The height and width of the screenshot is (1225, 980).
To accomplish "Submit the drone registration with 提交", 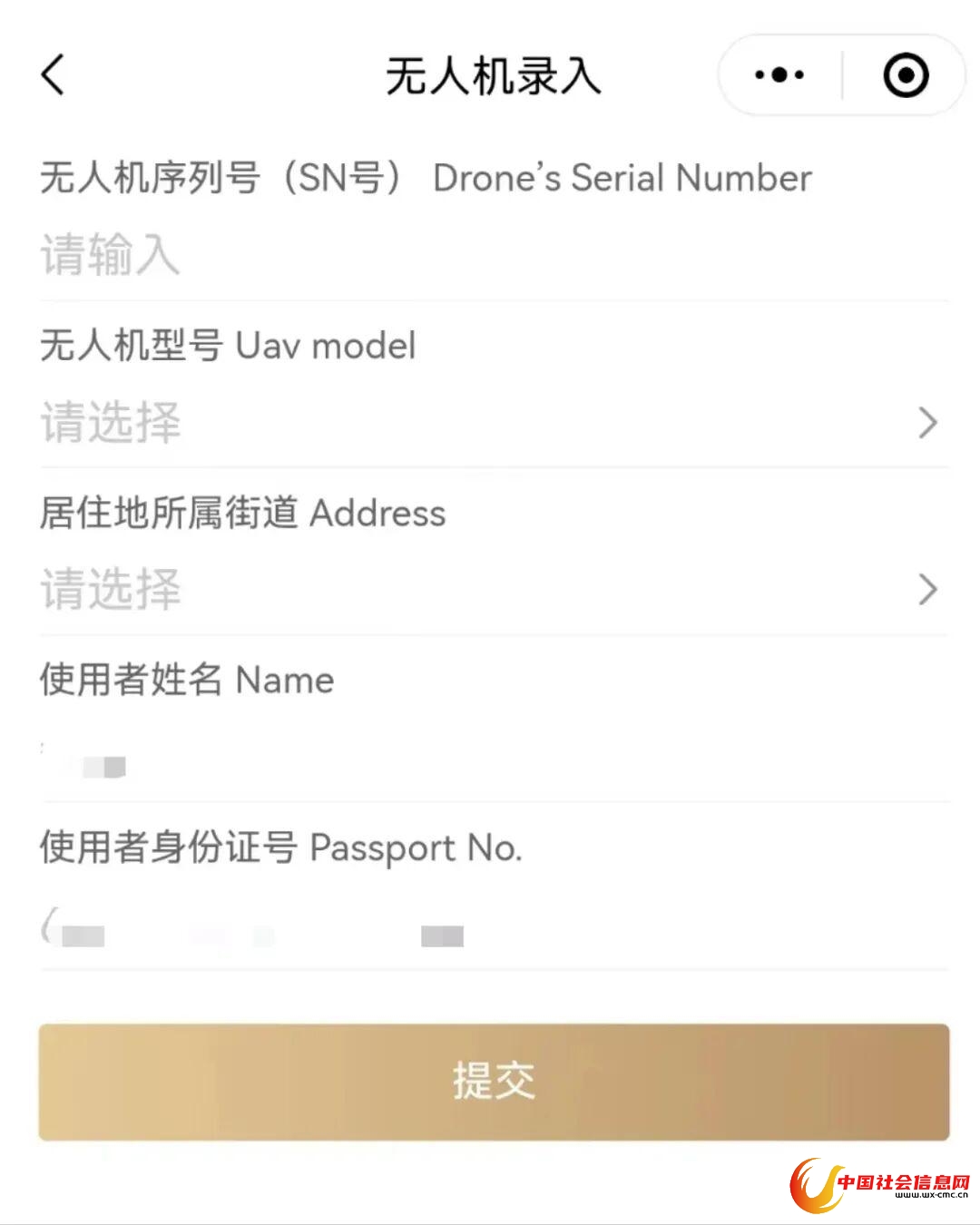I will point(494,1082).
